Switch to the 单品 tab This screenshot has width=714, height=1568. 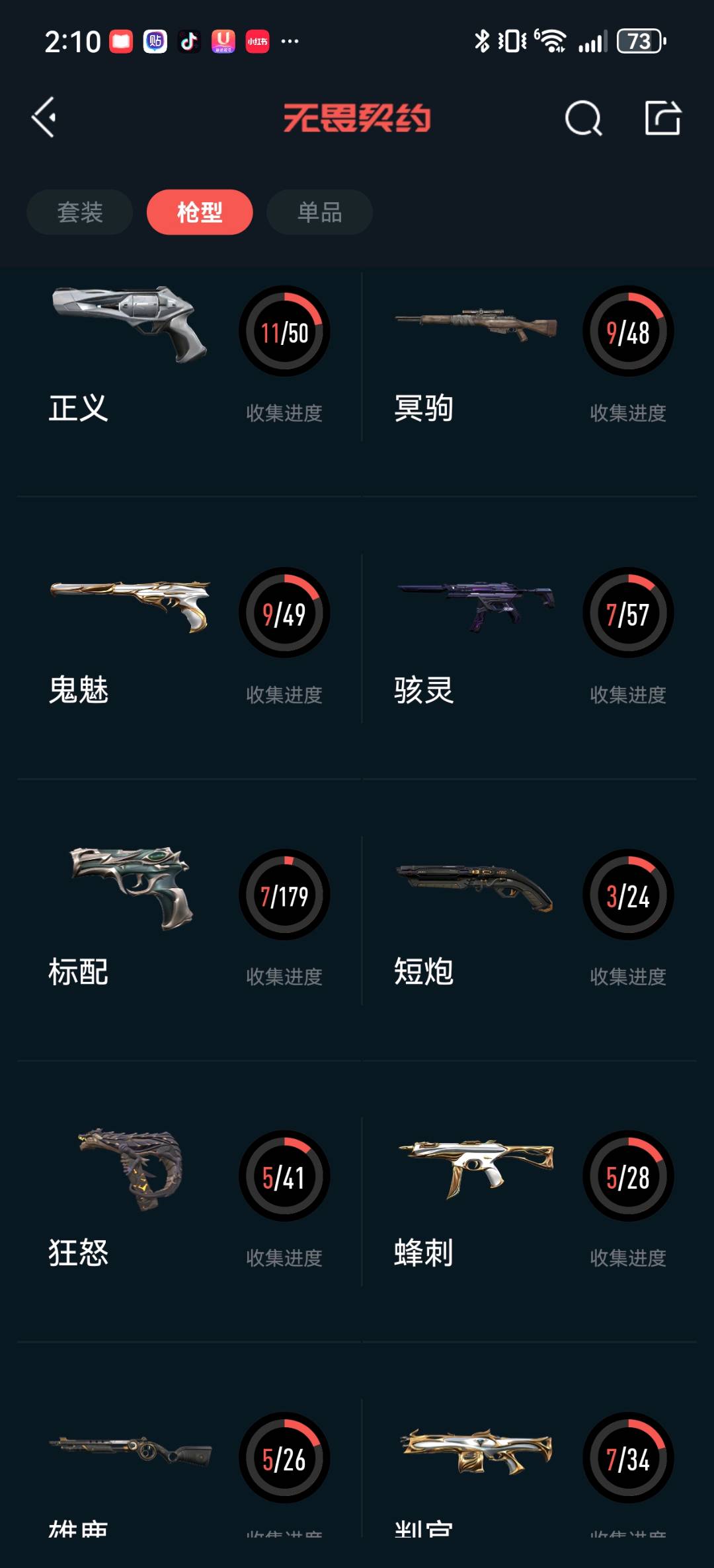319,212
